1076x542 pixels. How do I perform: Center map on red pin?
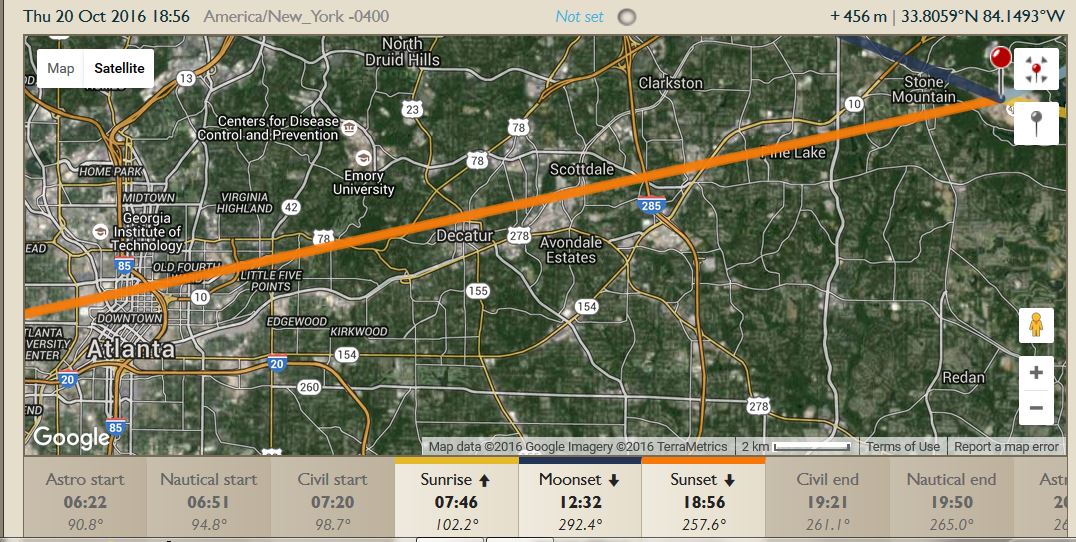(1036, 69)
